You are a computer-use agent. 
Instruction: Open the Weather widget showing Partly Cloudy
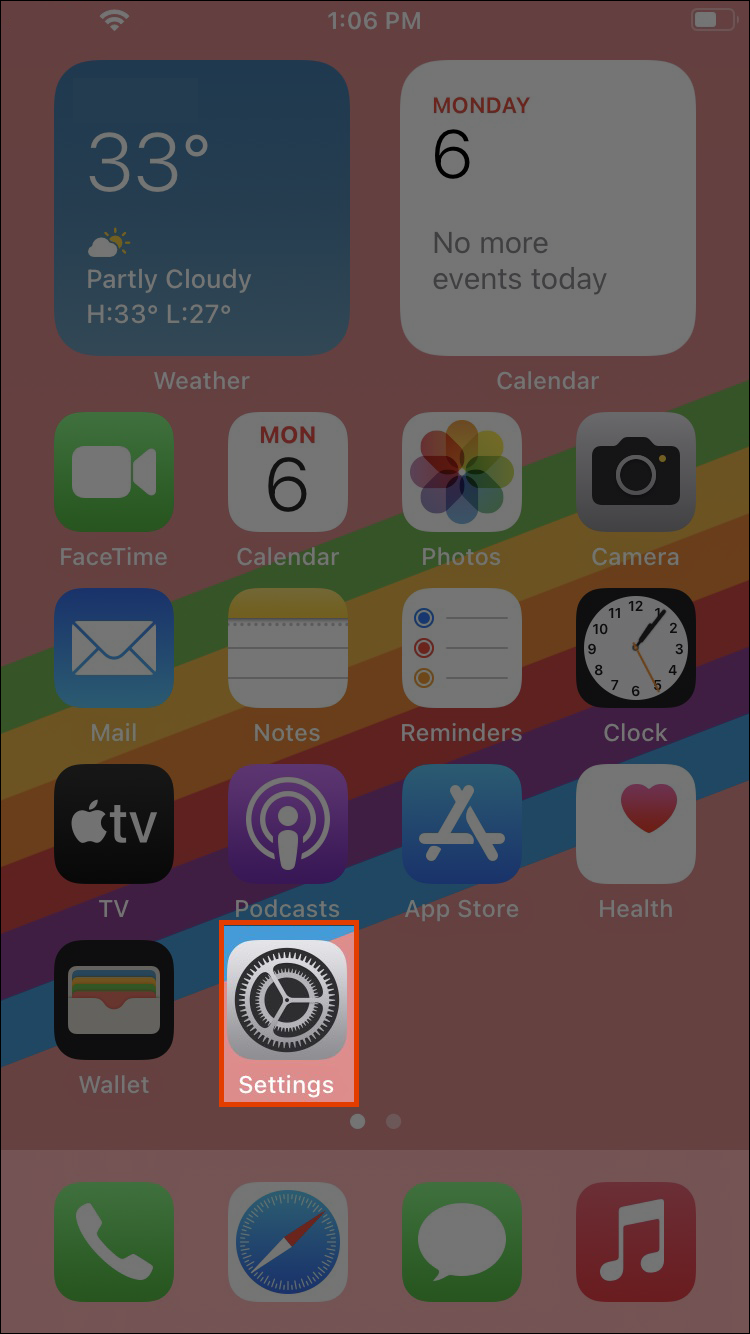202,208
